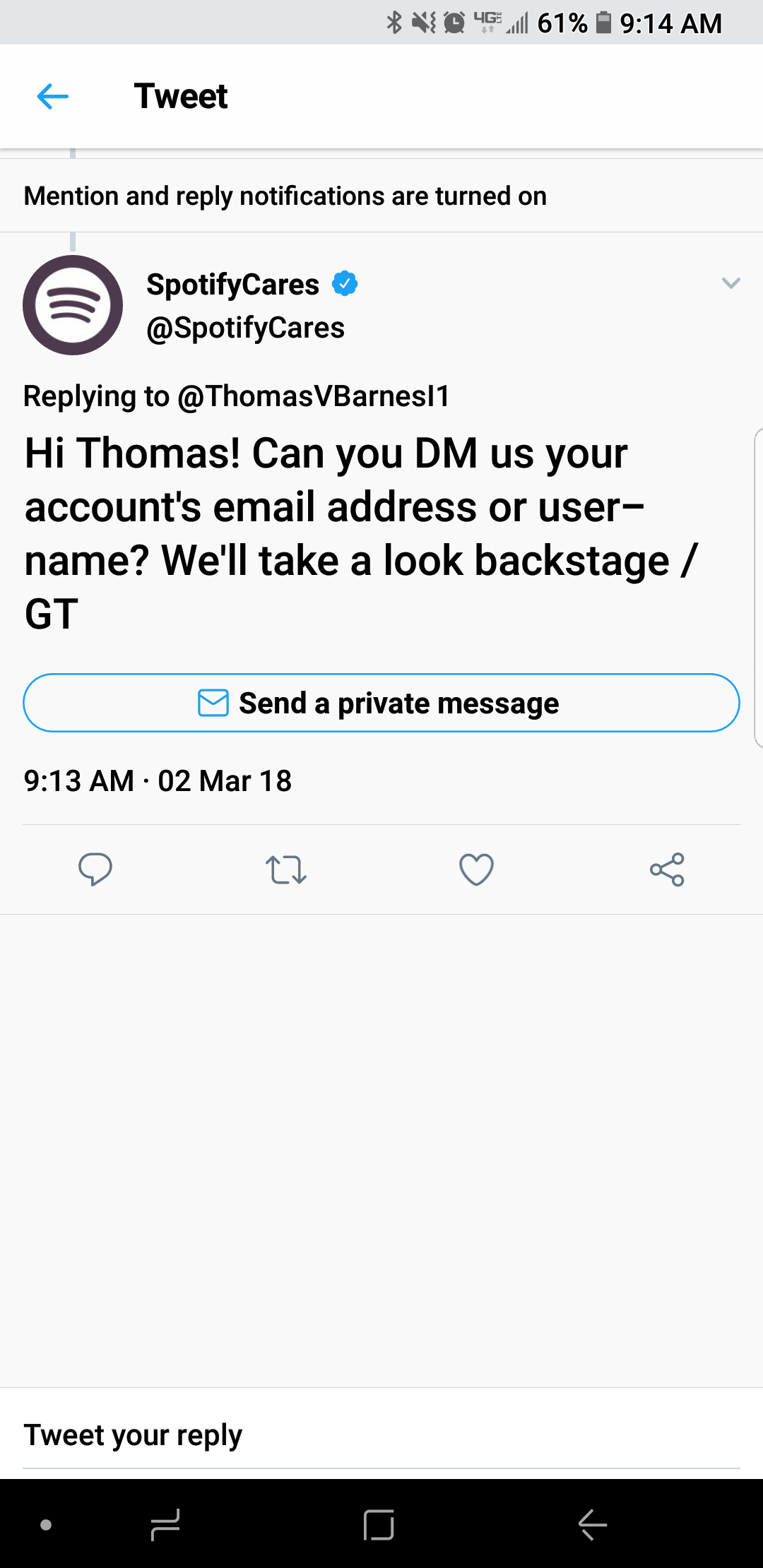
Task: Open SpotifyCares profile picture
Action: tap(73, 305)
